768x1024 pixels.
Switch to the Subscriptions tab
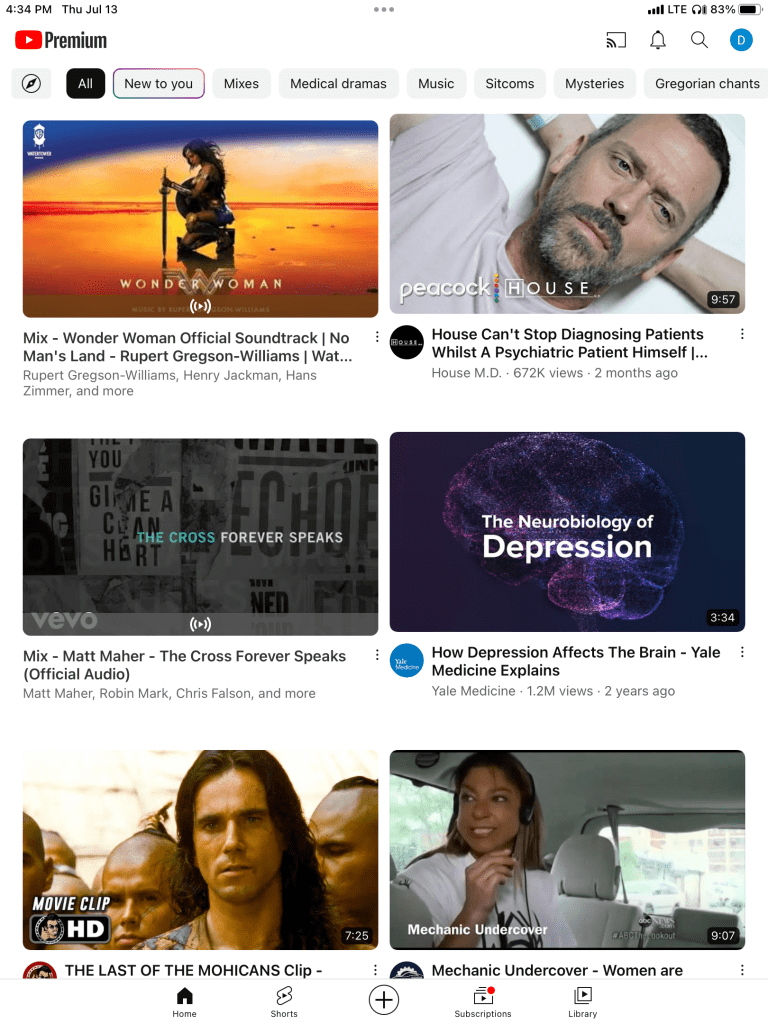point(483,1000)
